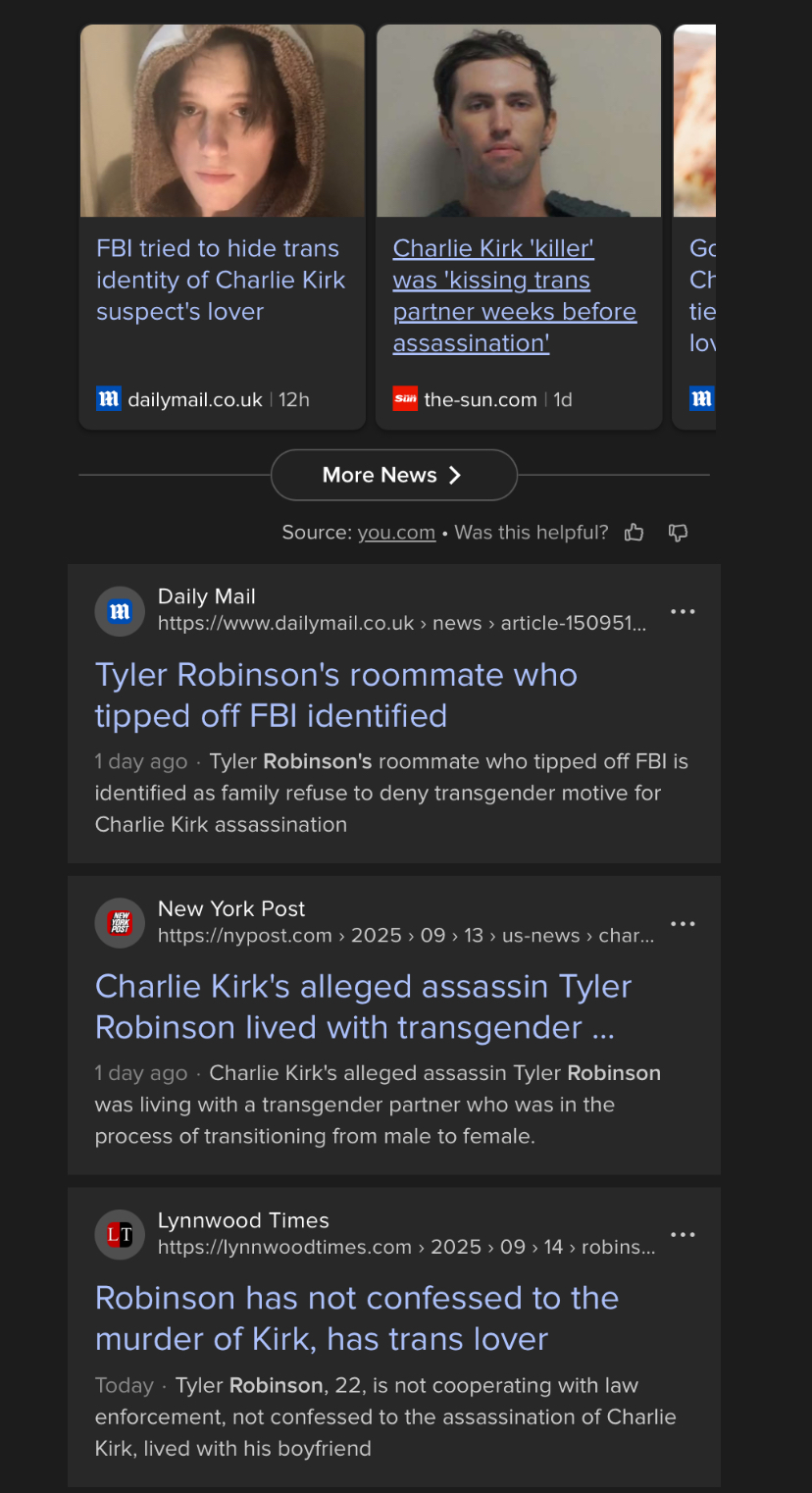Open options menu for the Lynnwood Times result

click(683, 1235)
